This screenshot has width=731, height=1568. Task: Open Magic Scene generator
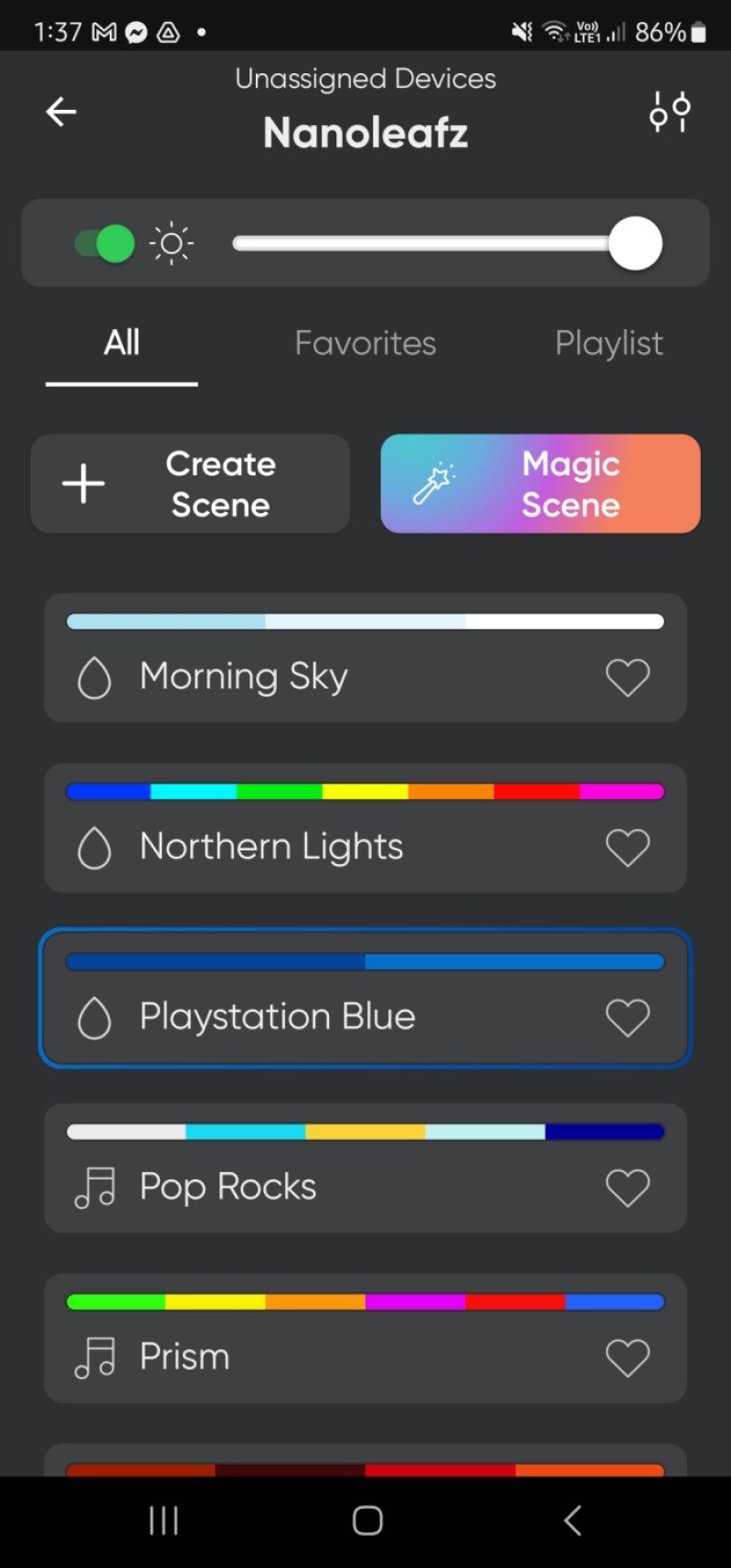pyautogui.click(x=540, y=484)
